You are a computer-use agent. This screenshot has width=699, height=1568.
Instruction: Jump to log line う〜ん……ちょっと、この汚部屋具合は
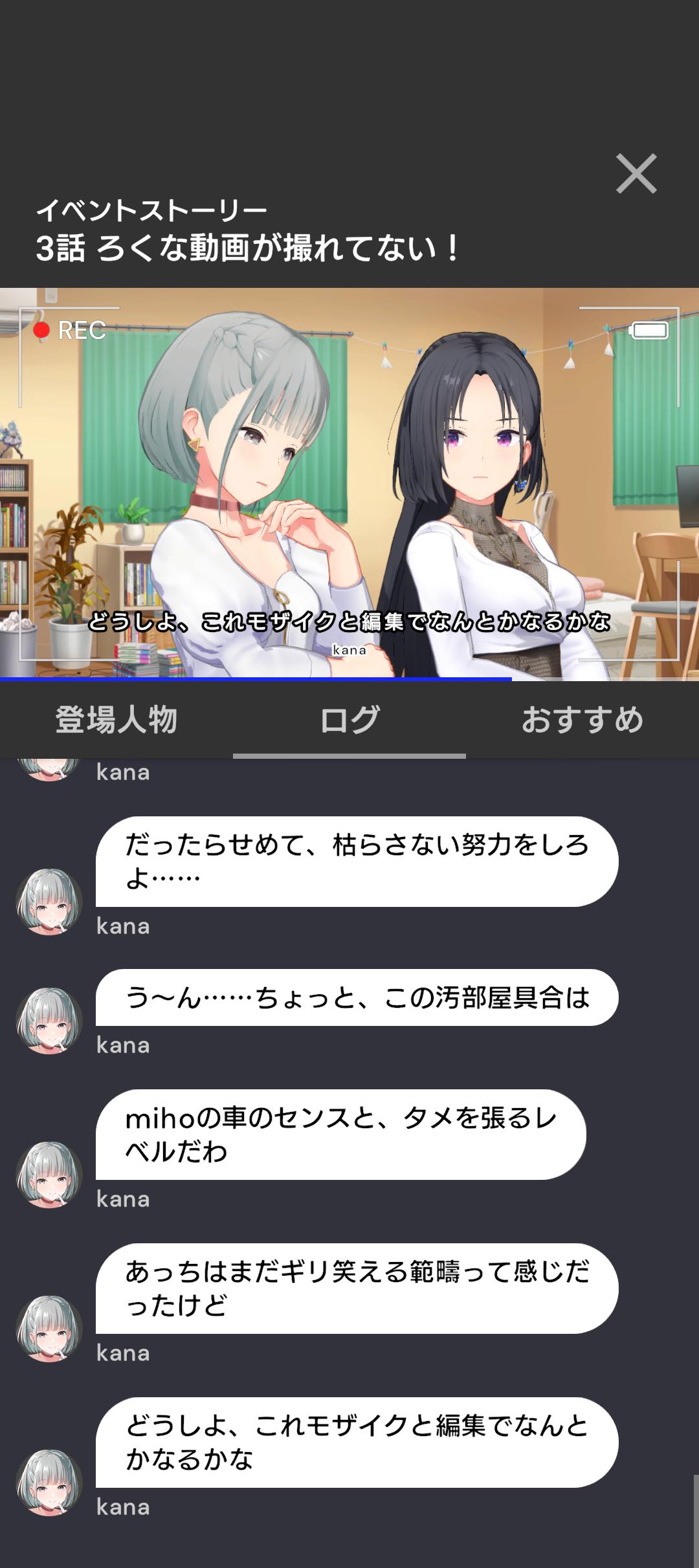(356, 997)
